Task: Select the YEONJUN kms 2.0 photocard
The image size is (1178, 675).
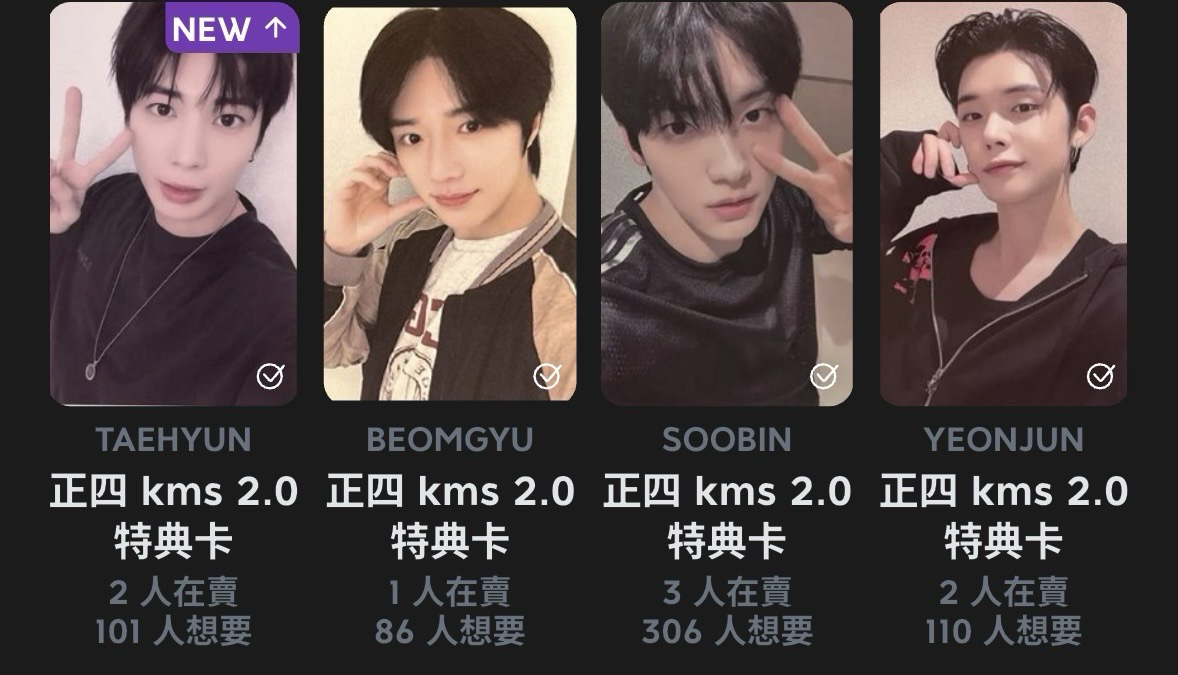Action: [1002, 205]
